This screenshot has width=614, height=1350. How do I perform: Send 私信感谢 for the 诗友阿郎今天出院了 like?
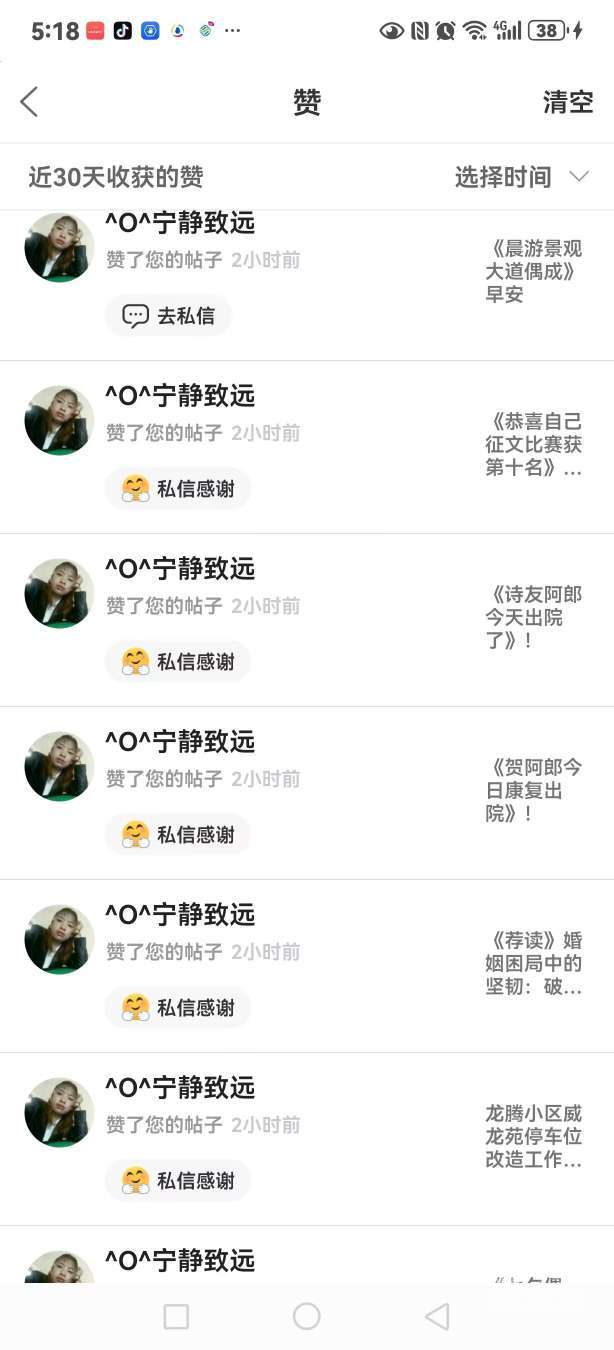tap(178, 662)
